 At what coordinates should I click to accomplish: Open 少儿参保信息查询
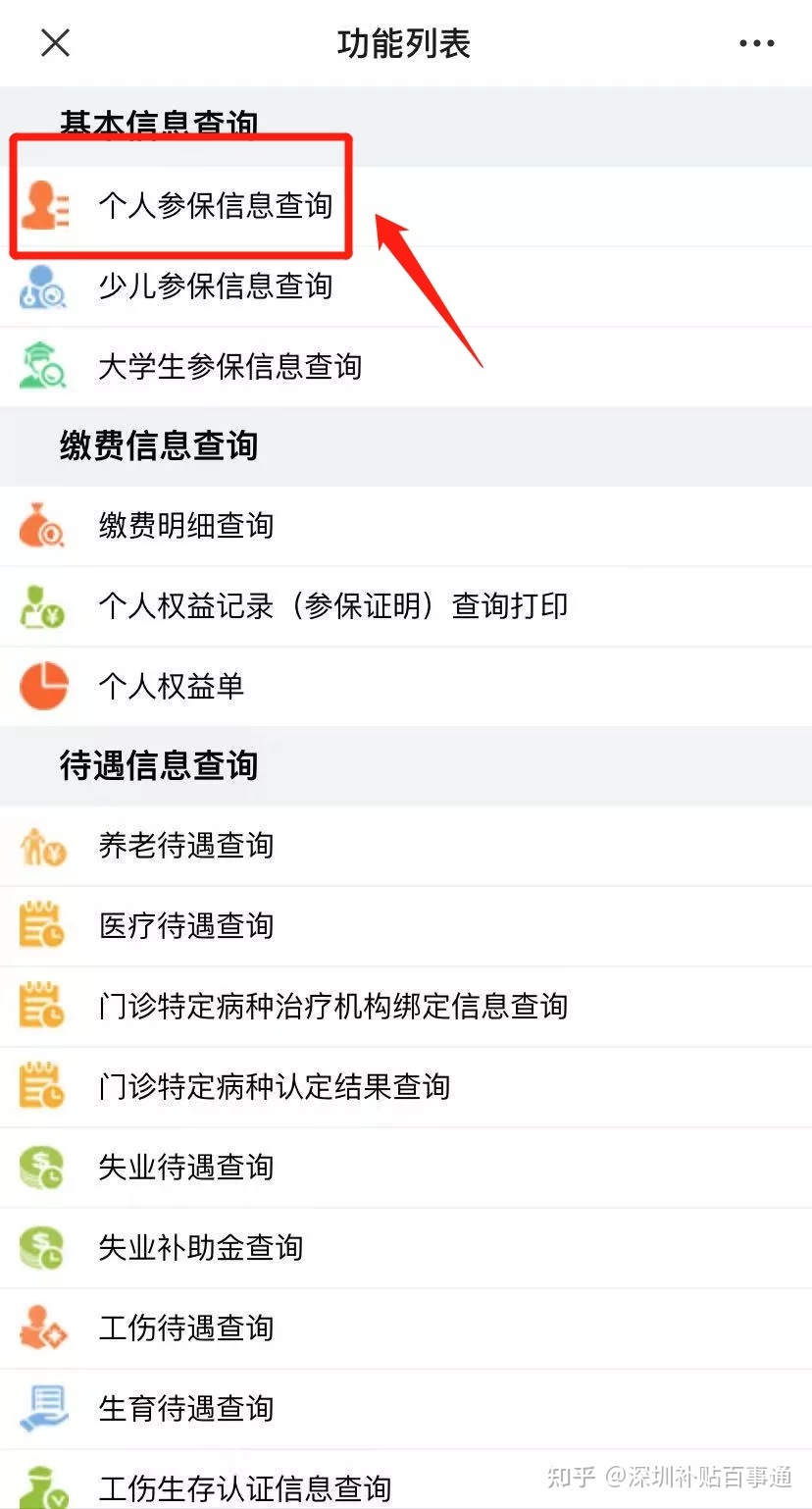406,286
